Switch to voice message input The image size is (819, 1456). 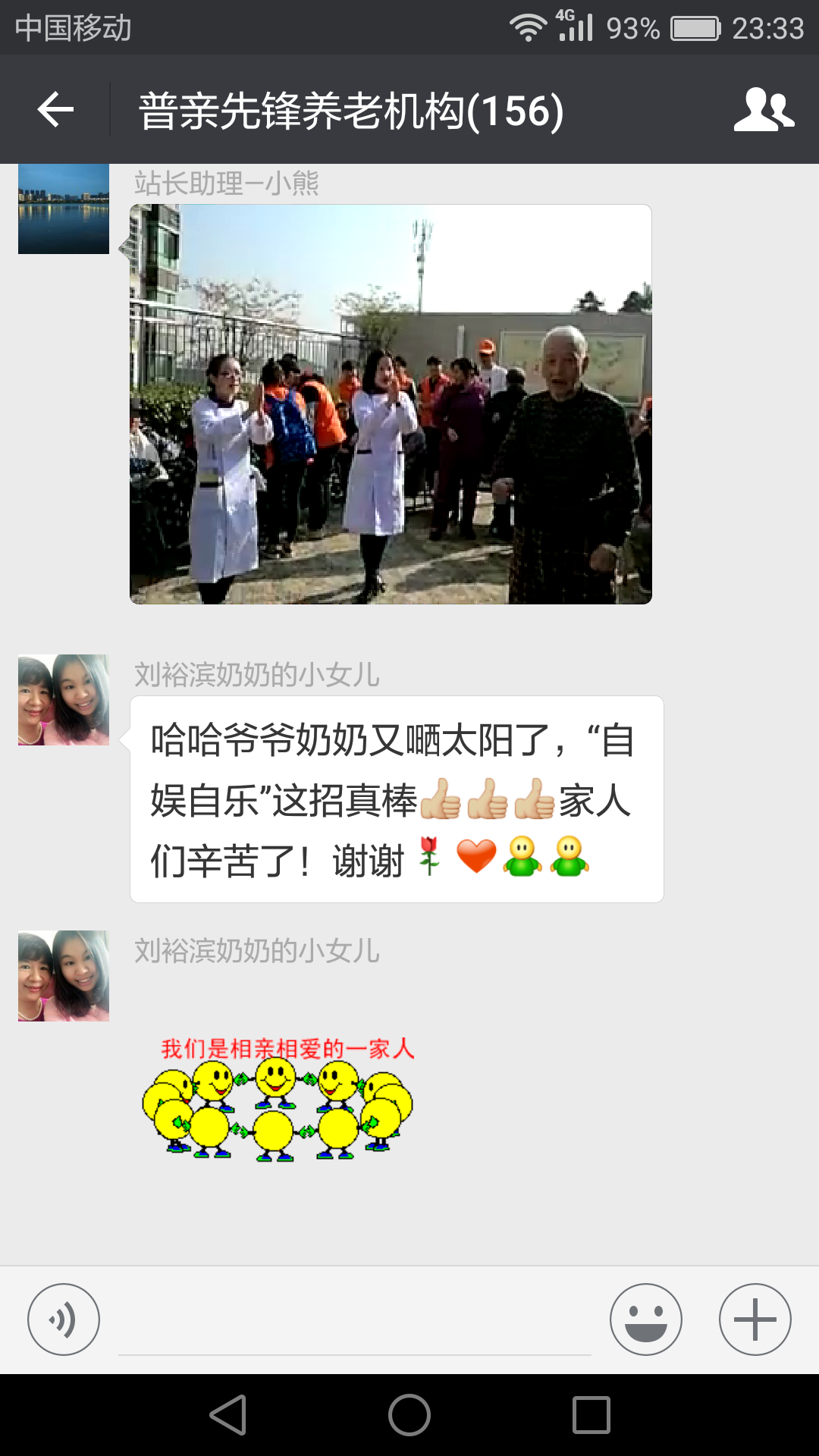(64, 1319)
